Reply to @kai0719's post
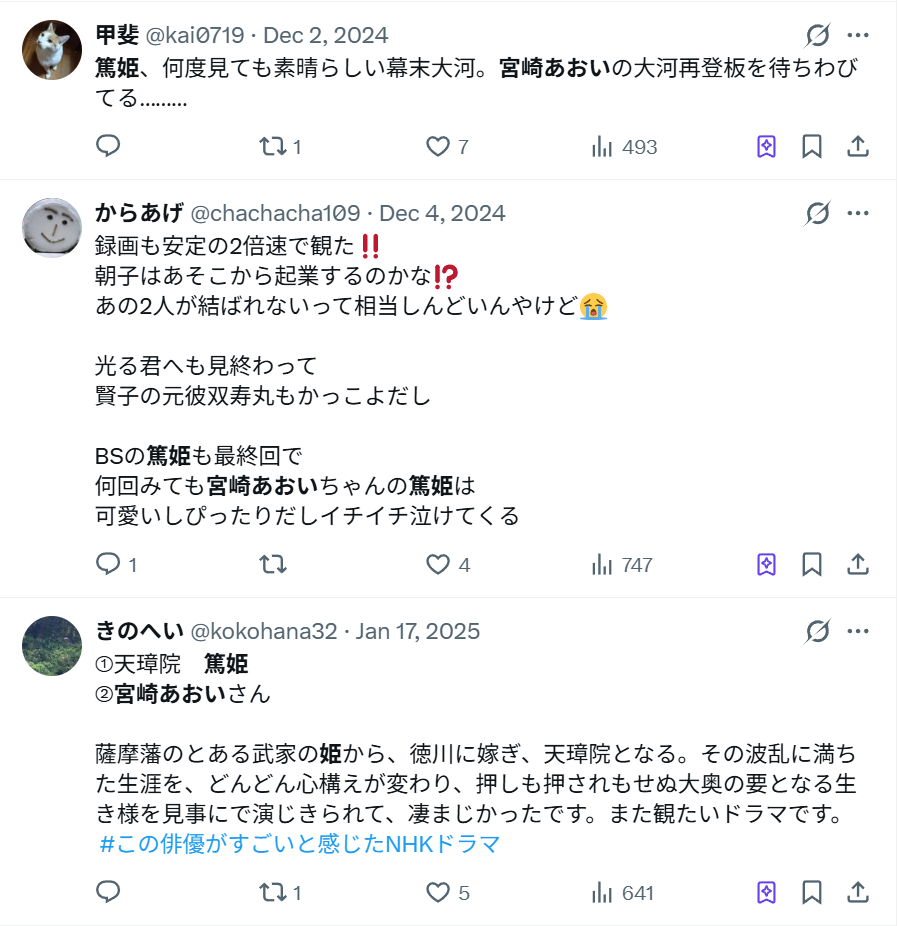Screen dimensions: 899x926 tap(108, 146)
